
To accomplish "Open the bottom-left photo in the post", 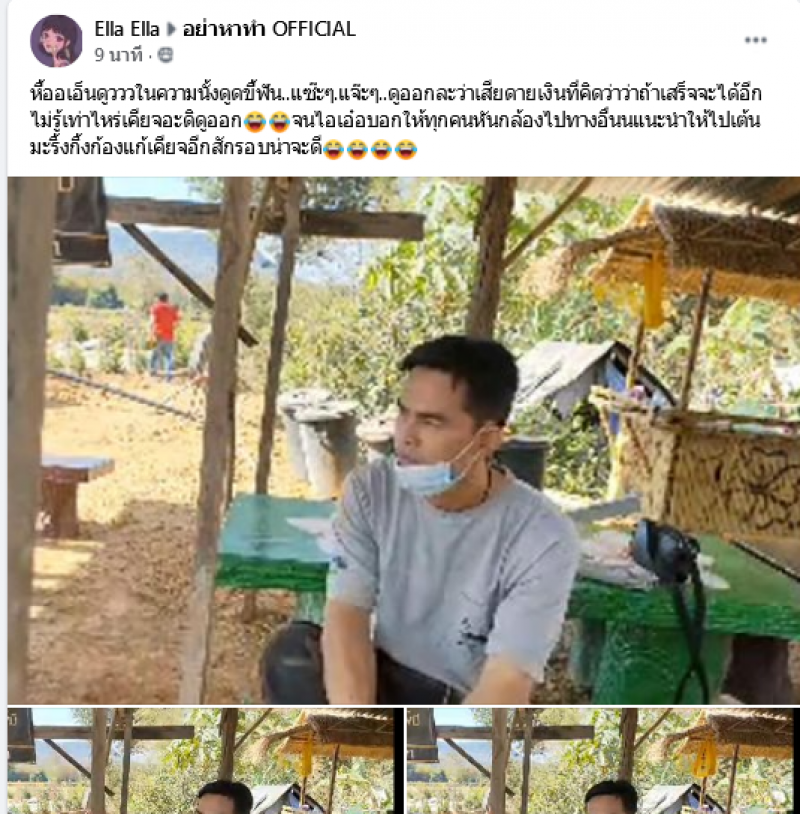I will (205, 761).
